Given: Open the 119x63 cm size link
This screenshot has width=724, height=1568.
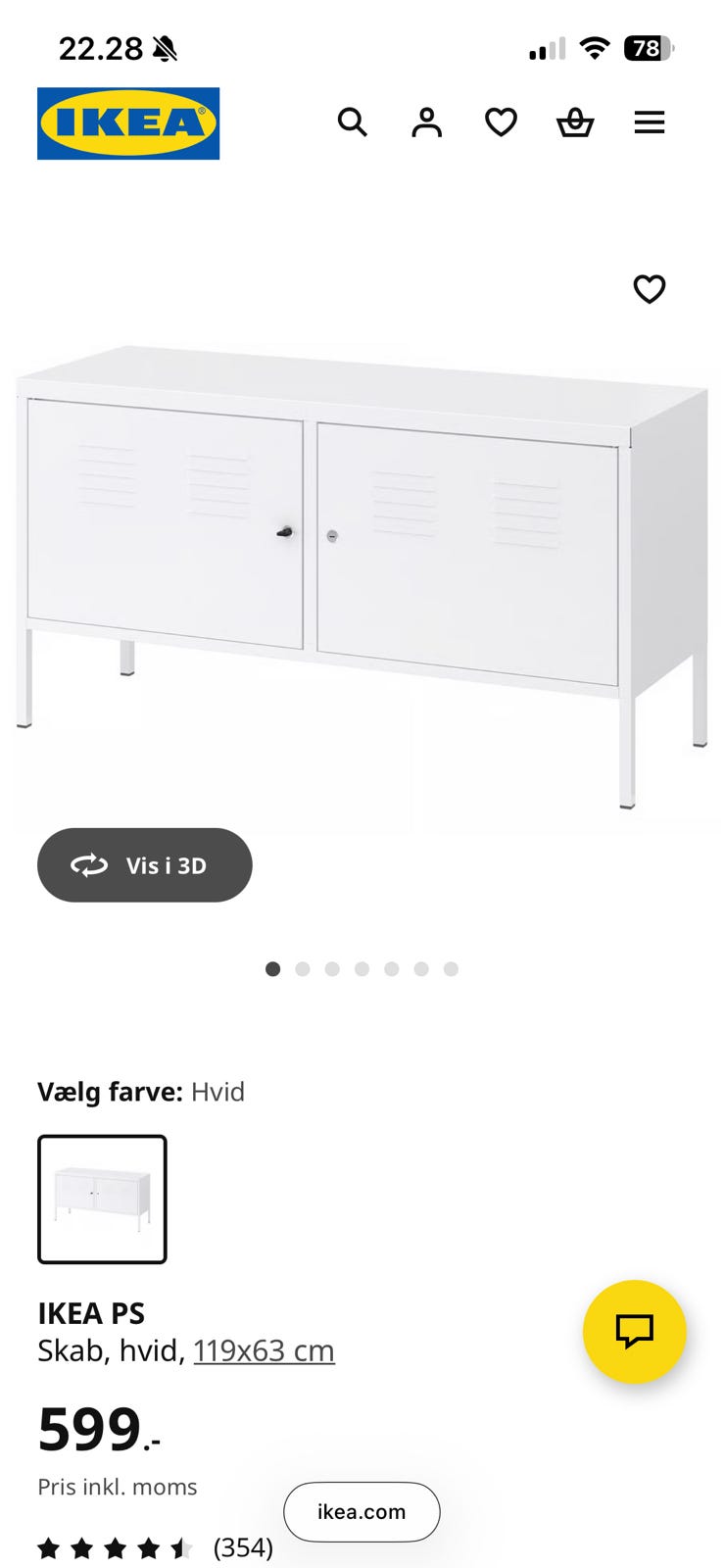Looking at the screenshot, I should point(264,1349).
